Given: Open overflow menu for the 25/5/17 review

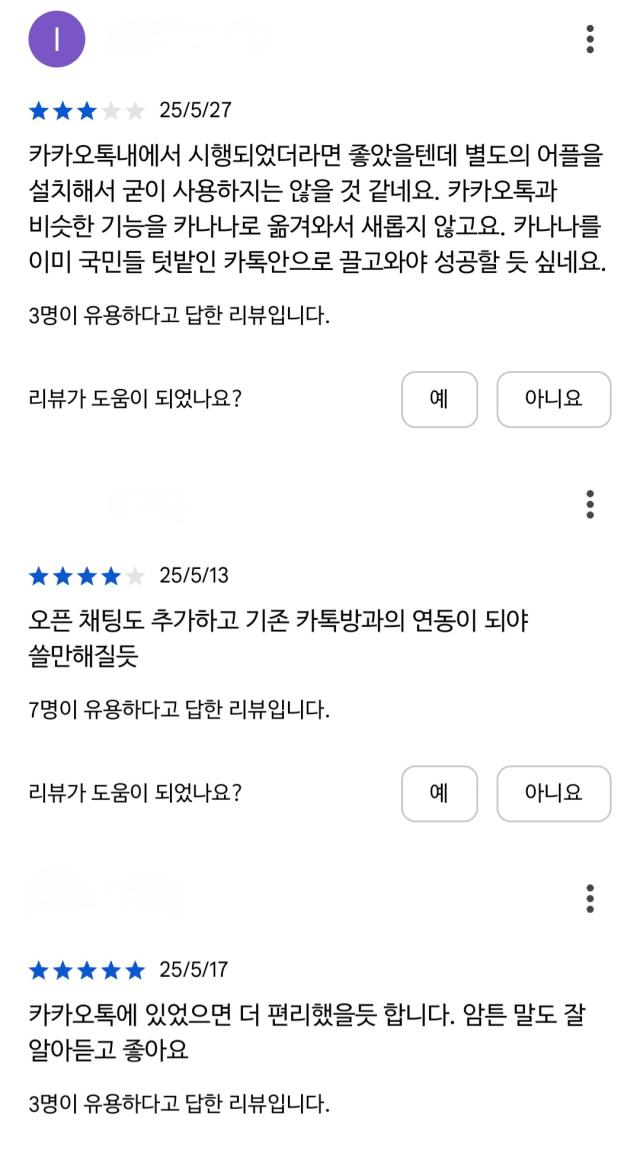Looking at the screenshot, I should [590, 899].
